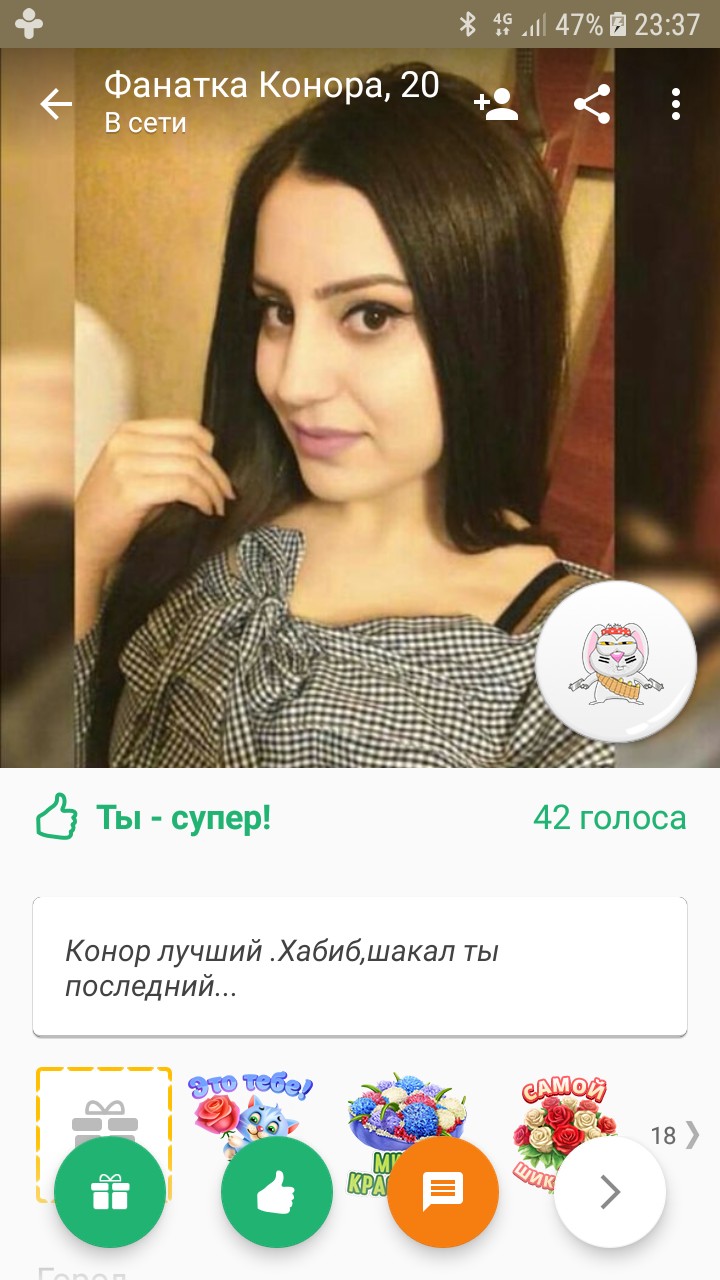
Task: Tap the green thumbs-up floating button
Action: pos(276,1192)
